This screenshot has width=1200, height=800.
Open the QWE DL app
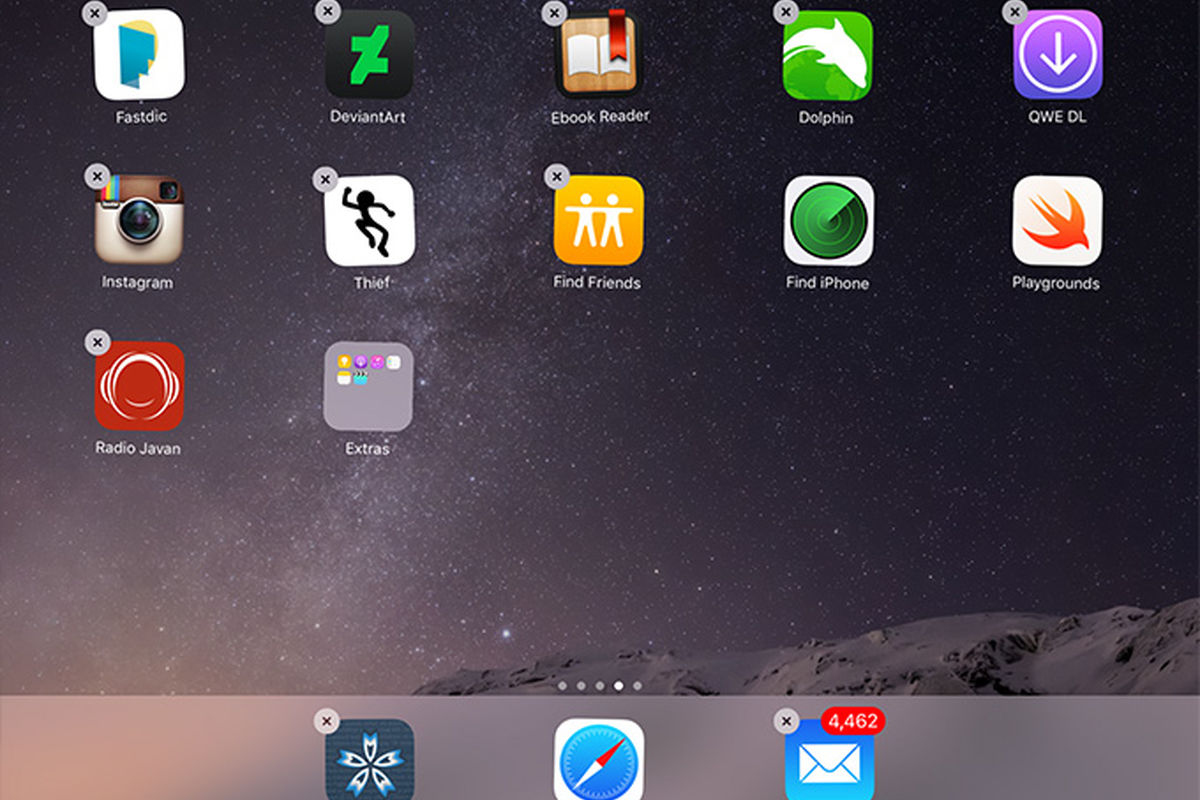(1057, 55)
